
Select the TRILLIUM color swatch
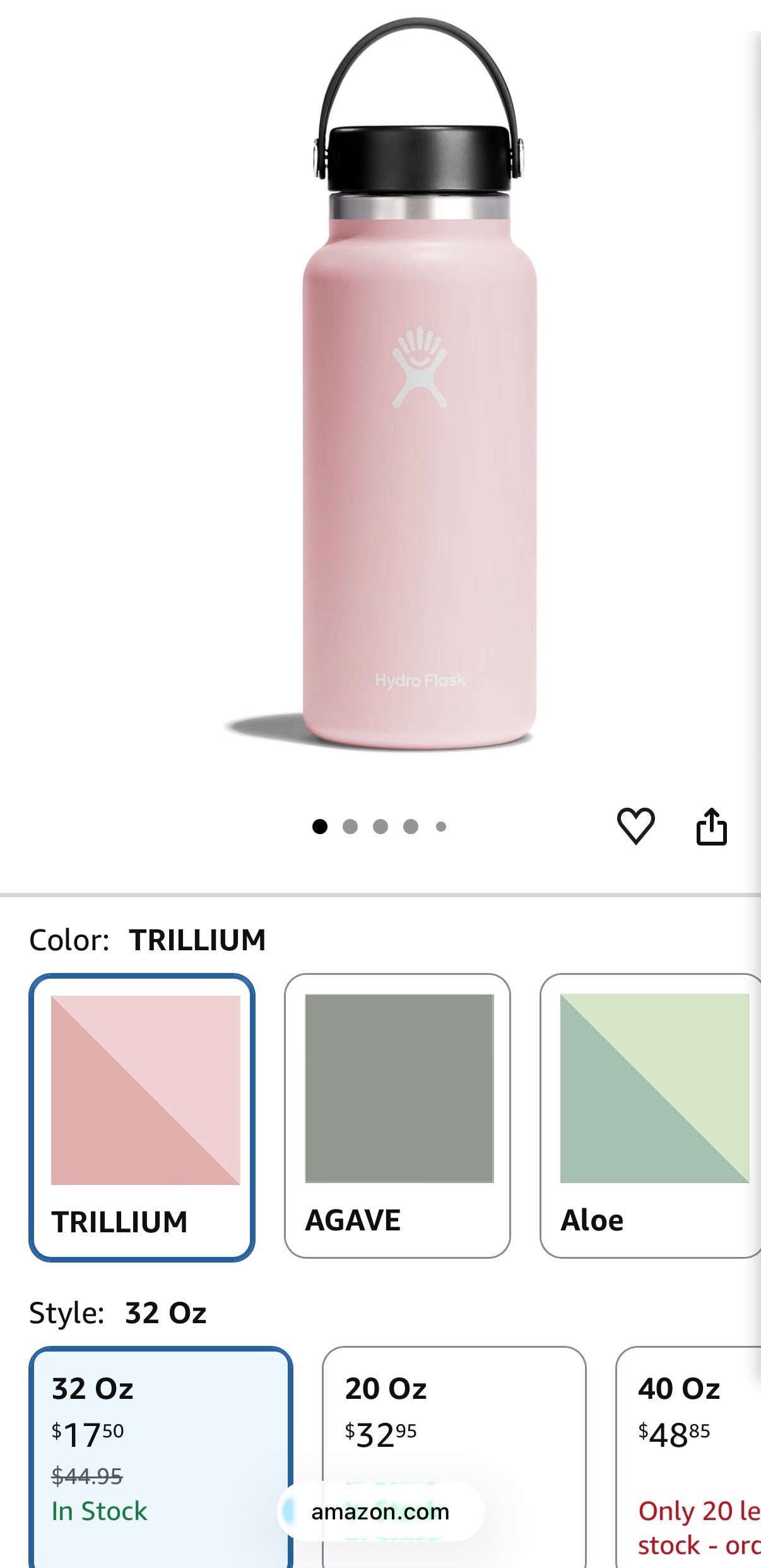[x=142, y=1117]
